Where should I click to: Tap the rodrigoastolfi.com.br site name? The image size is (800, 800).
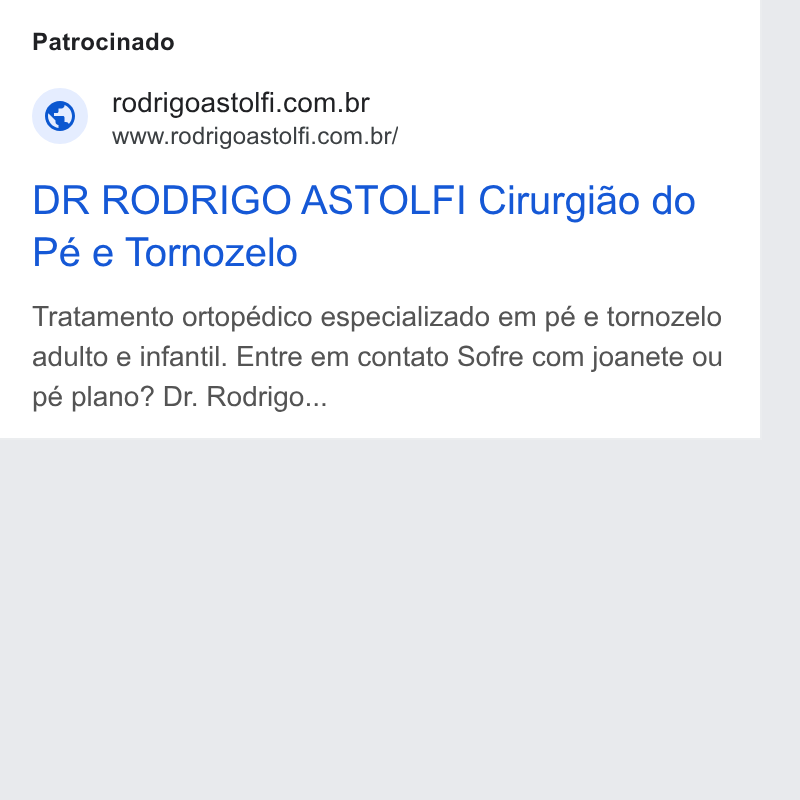(241, 103)
